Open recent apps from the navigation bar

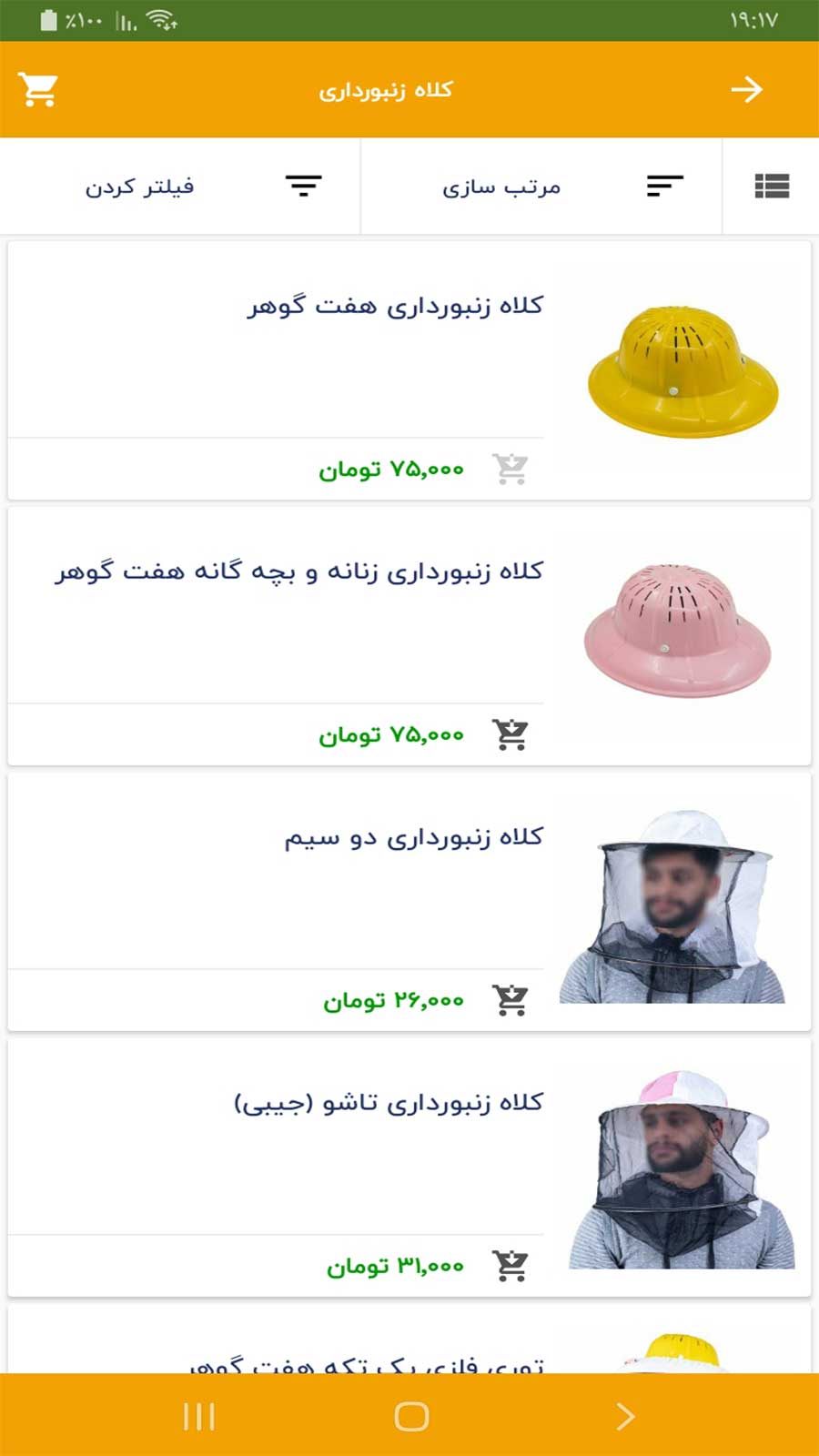[198, 1417]
